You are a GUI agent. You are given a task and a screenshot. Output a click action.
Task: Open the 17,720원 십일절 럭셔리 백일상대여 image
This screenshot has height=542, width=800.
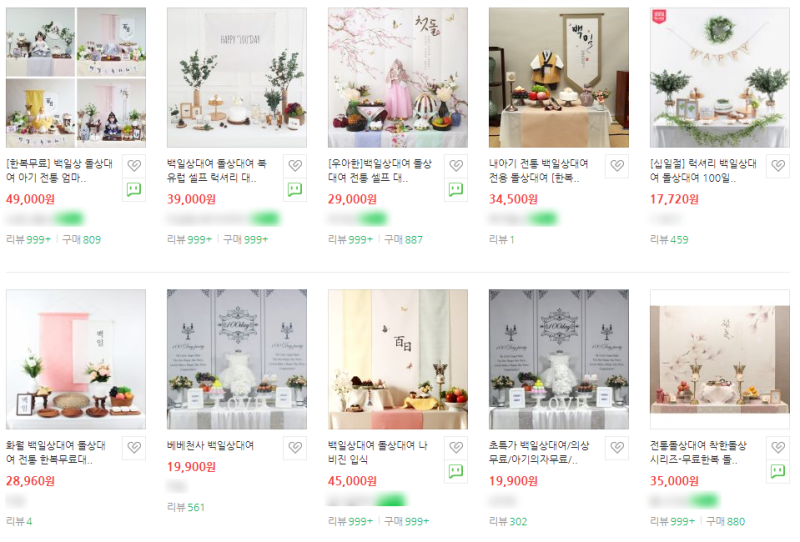pyautogui.click(x=719, y=78)
